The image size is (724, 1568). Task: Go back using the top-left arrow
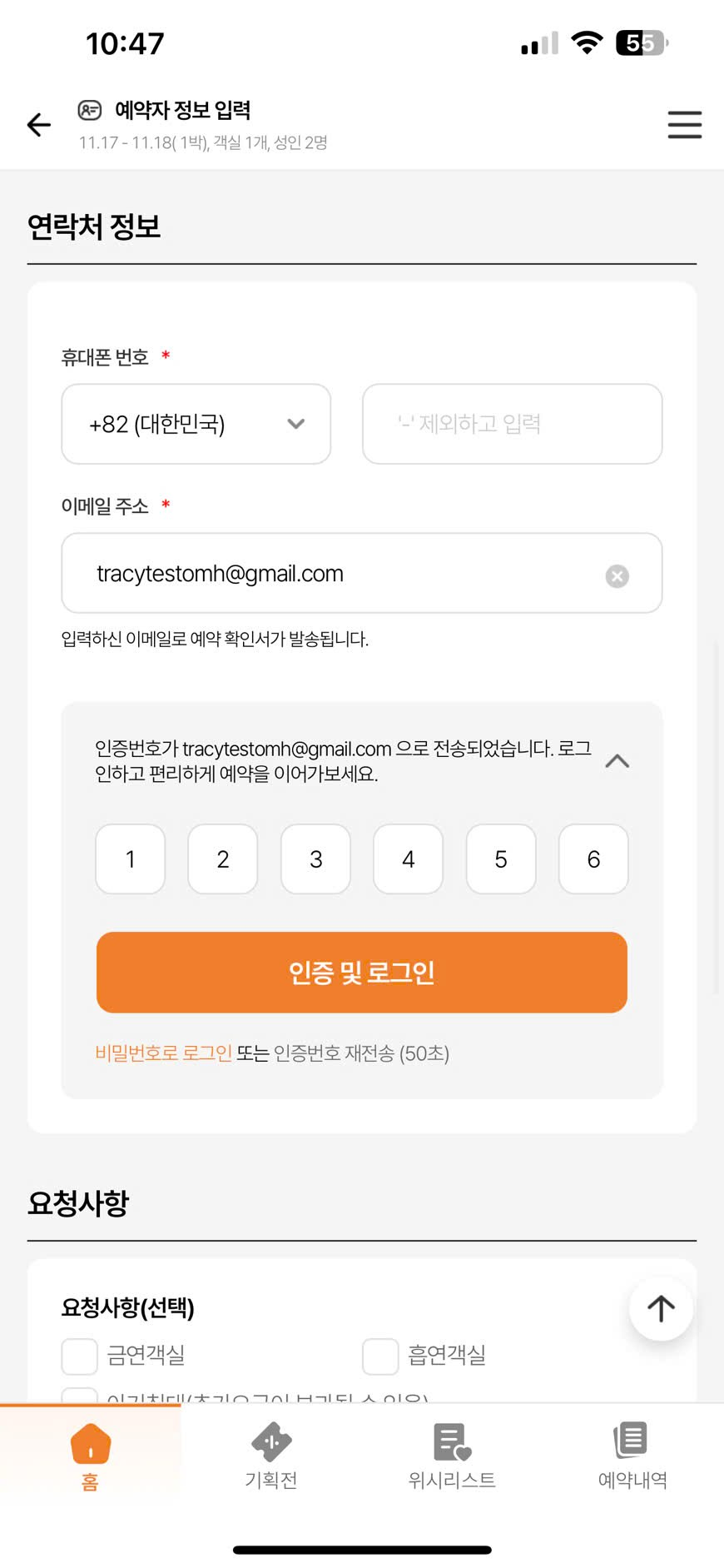(39, 125)
